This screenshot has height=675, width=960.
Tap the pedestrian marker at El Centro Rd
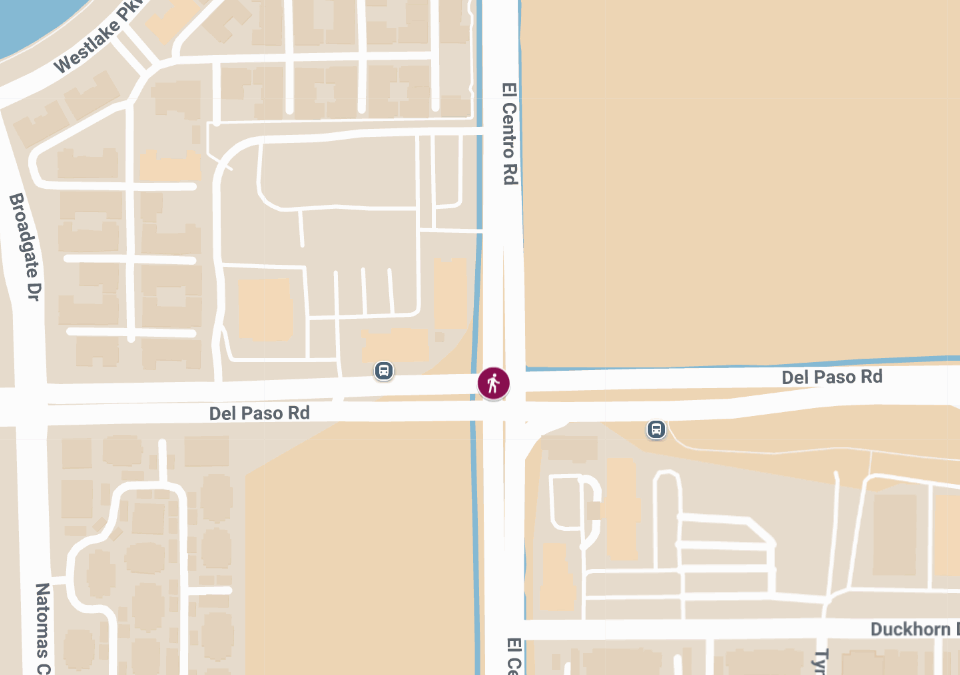(493, 383)
